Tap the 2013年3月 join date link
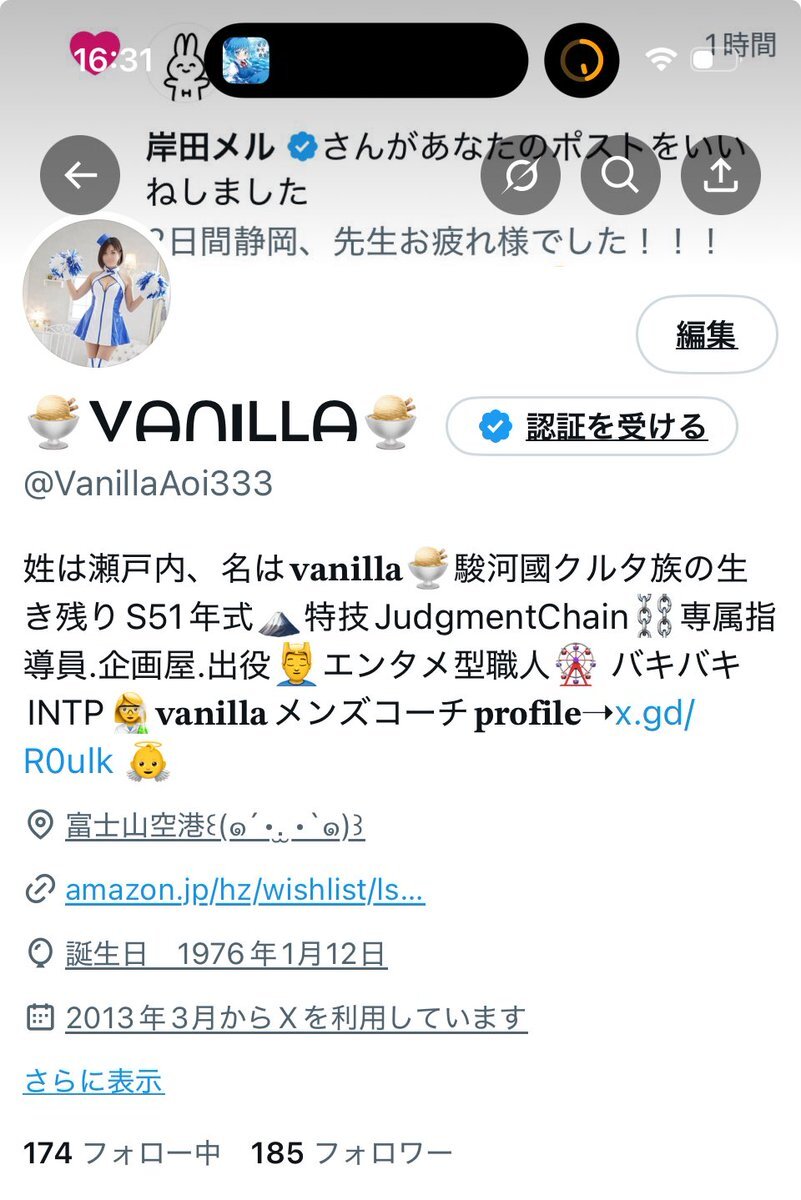This screenshot has width=801, height=1200. (x=295, y=1018)
